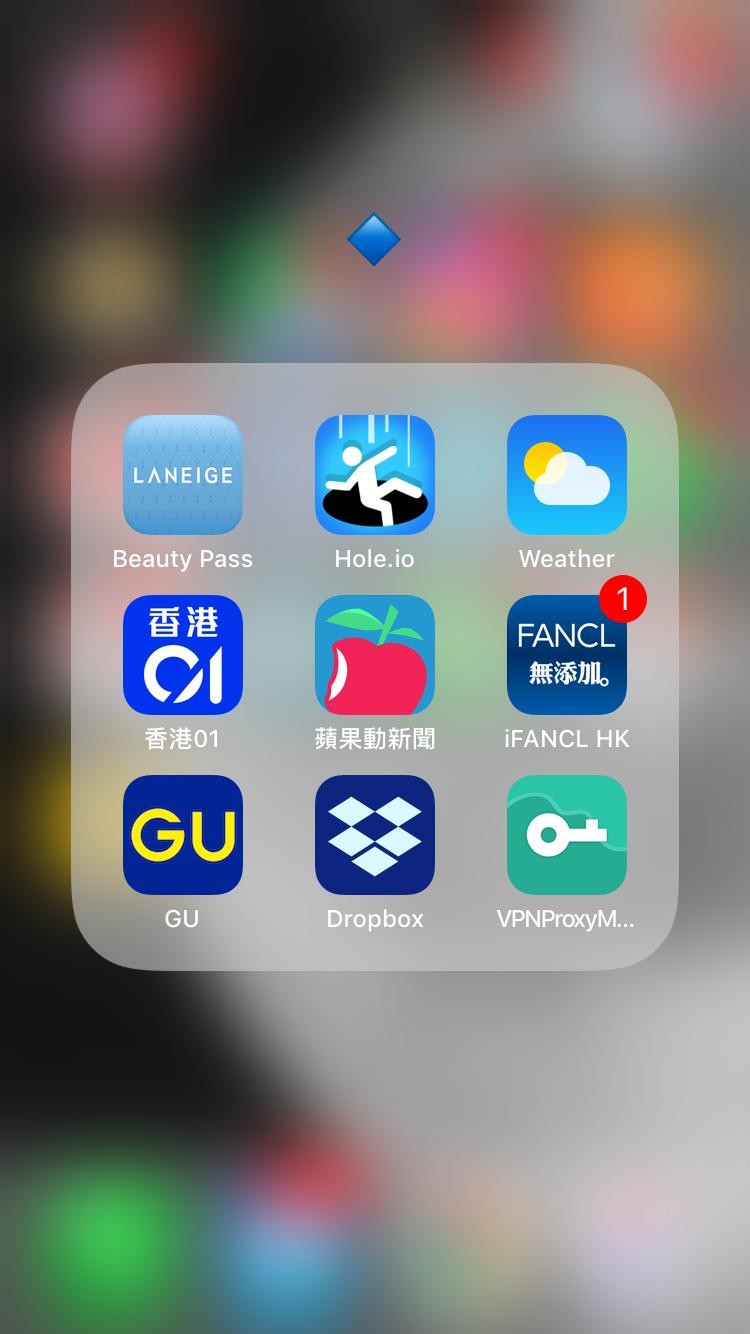Launch the Hole.io game
This screenshot has height=1334, width=750.
pyautogui.click(x=375, y=475)
